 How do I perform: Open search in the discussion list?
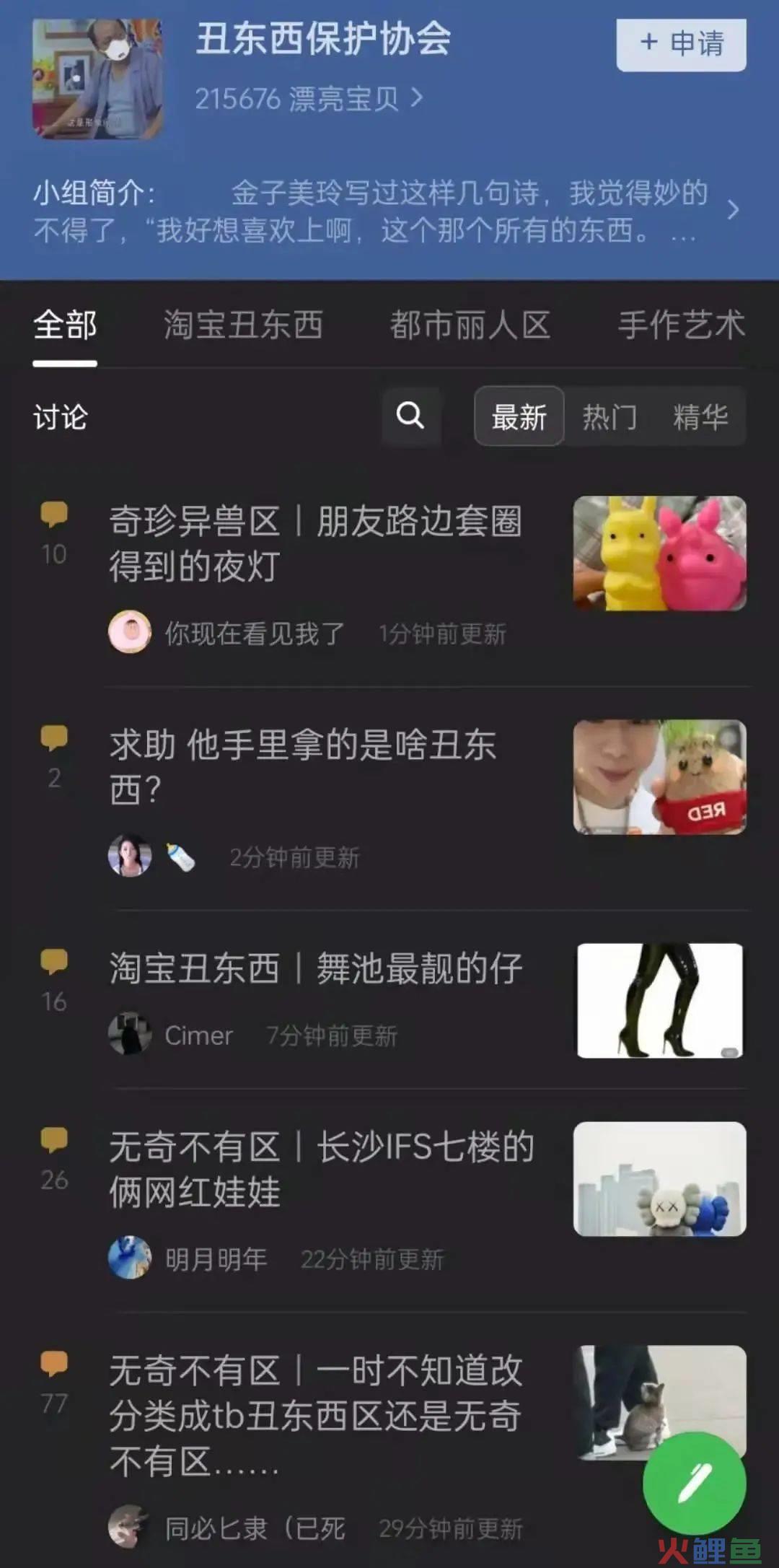(410, 416)
